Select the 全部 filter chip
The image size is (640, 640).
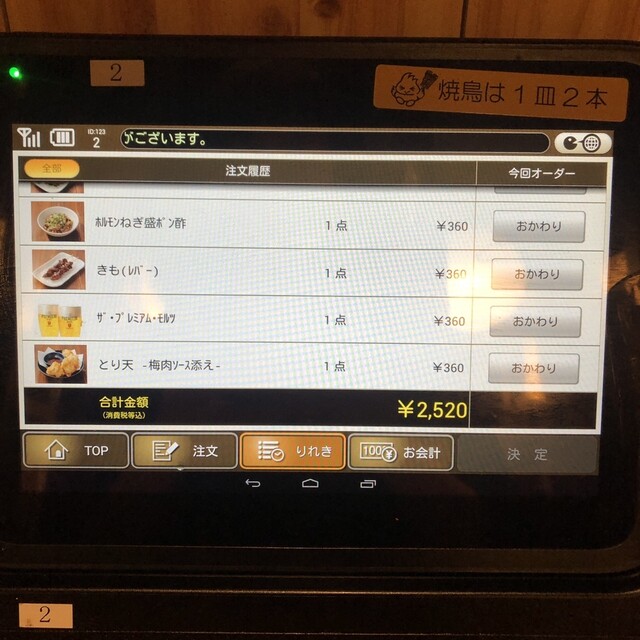(51, 170)
